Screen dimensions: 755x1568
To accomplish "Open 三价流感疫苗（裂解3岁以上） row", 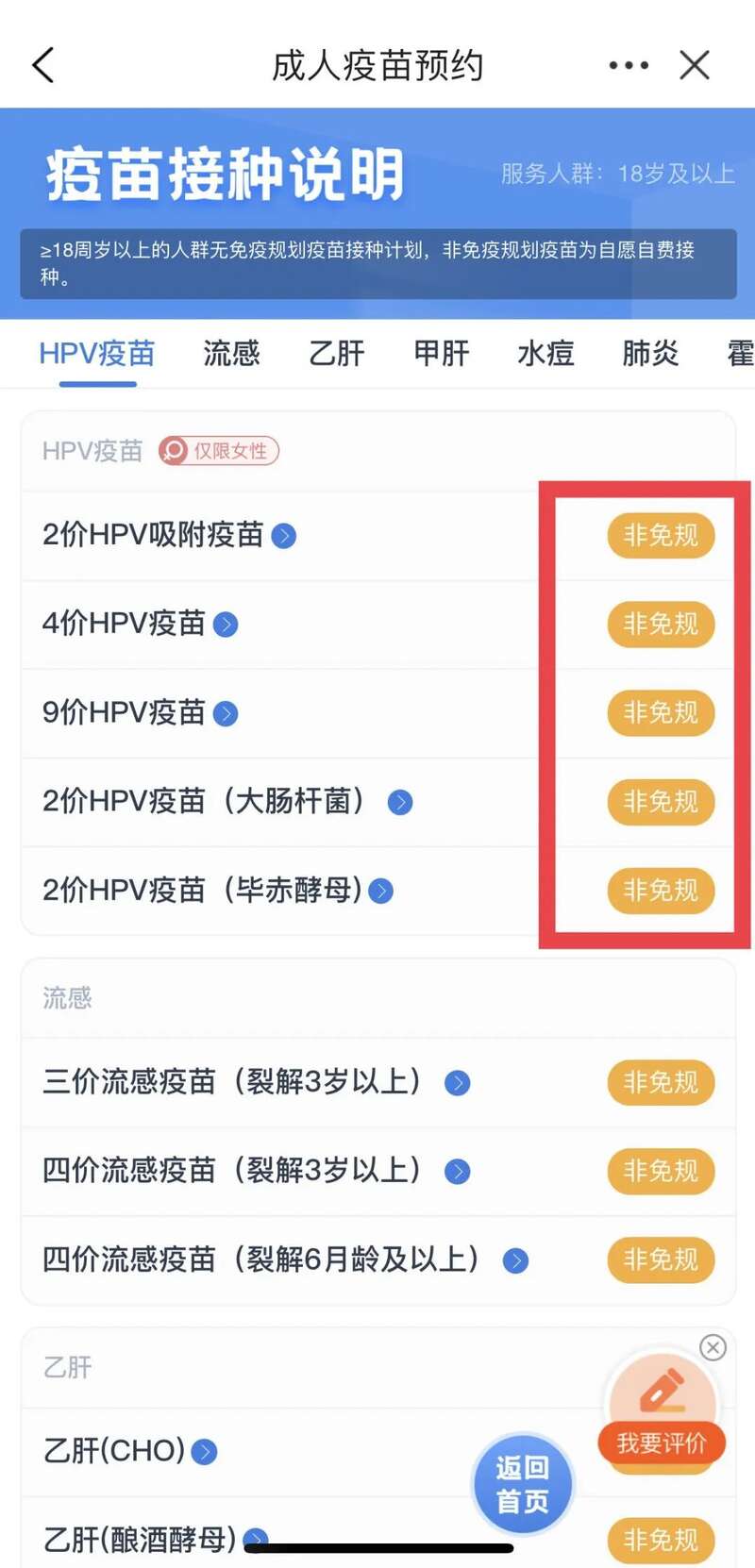I will (255, 1082).
